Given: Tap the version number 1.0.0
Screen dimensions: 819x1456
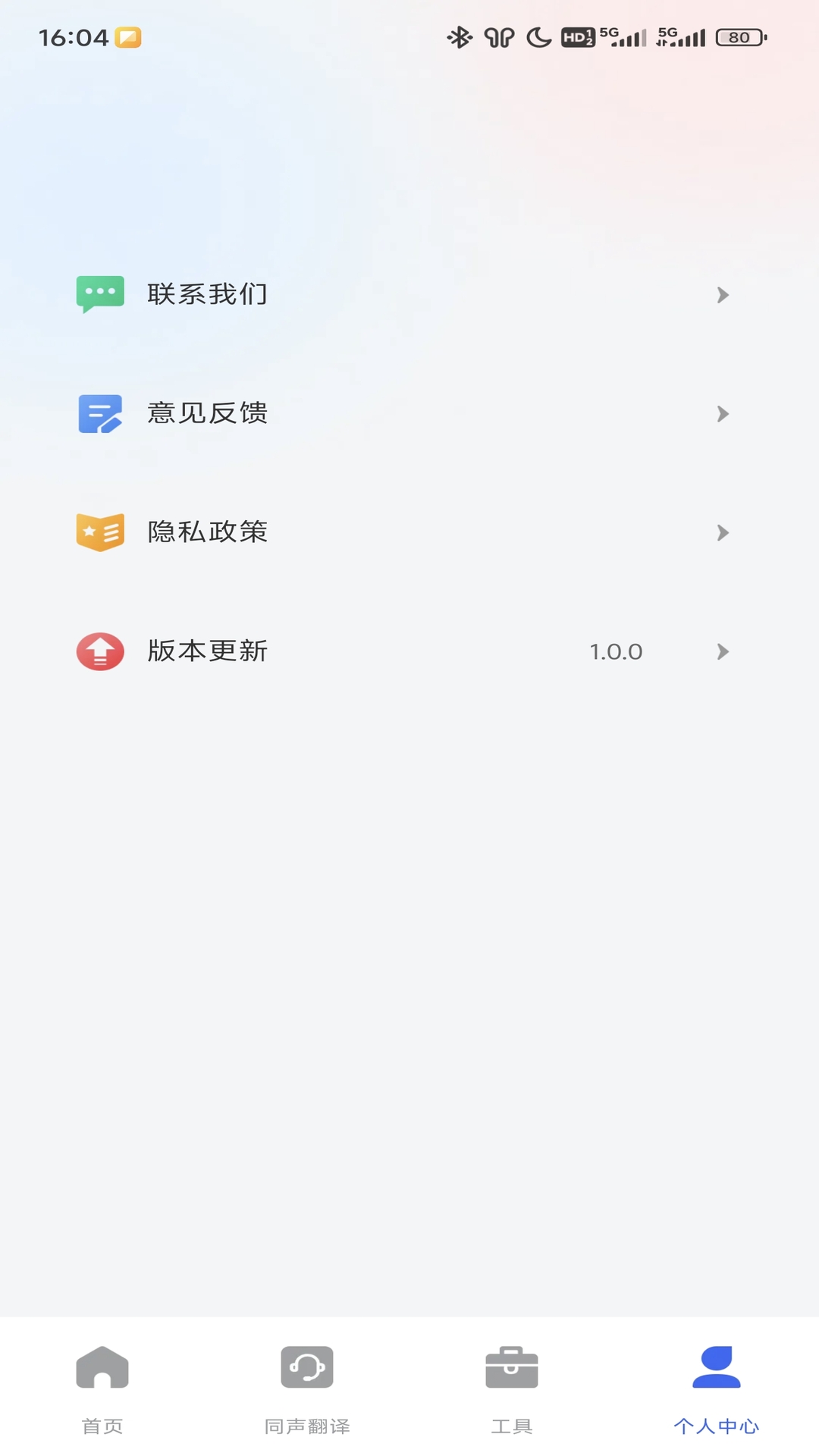Looking at the screenshot, I should [x=617, y=651].
